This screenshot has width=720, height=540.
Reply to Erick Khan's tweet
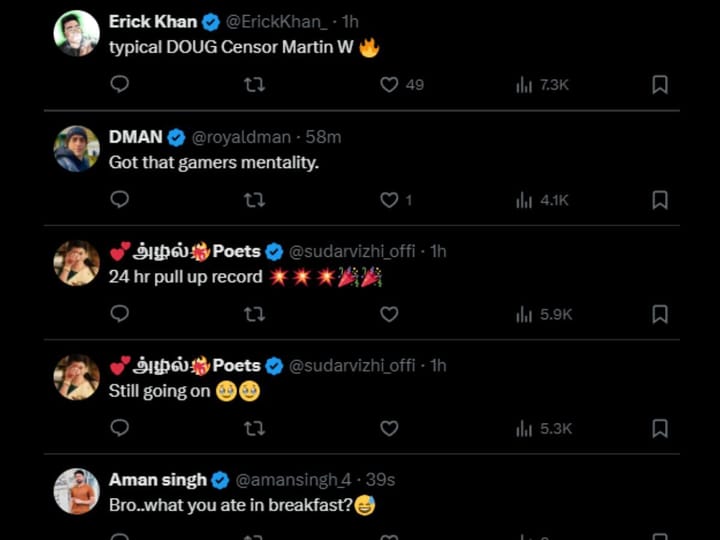119,85
